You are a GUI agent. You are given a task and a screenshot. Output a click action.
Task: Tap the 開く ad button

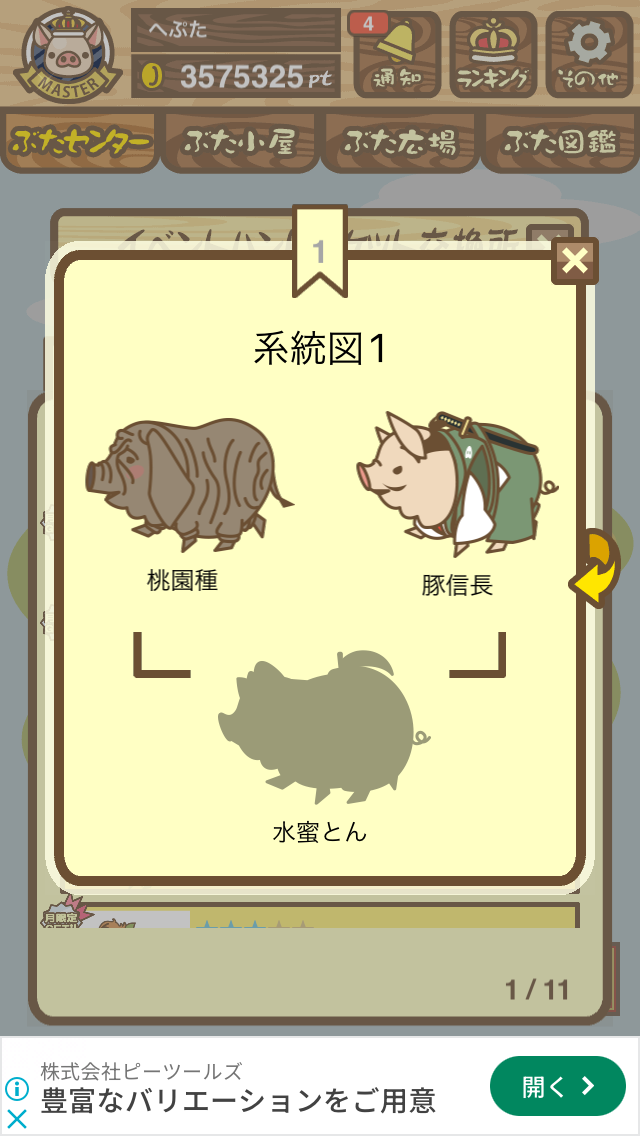pyautogui.click(x=557, y=1085)
